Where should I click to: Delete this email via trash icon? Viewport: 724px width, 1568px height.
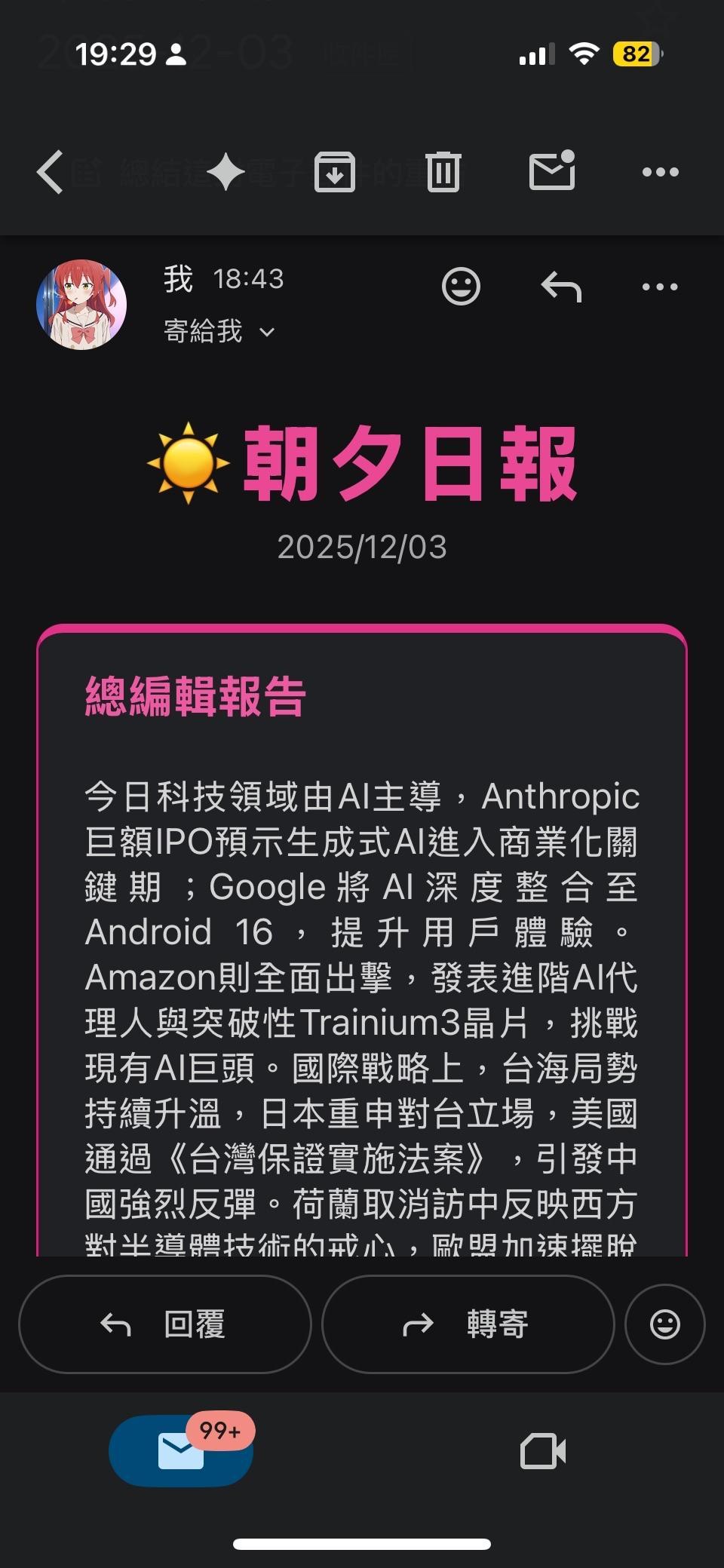[443, 172]
